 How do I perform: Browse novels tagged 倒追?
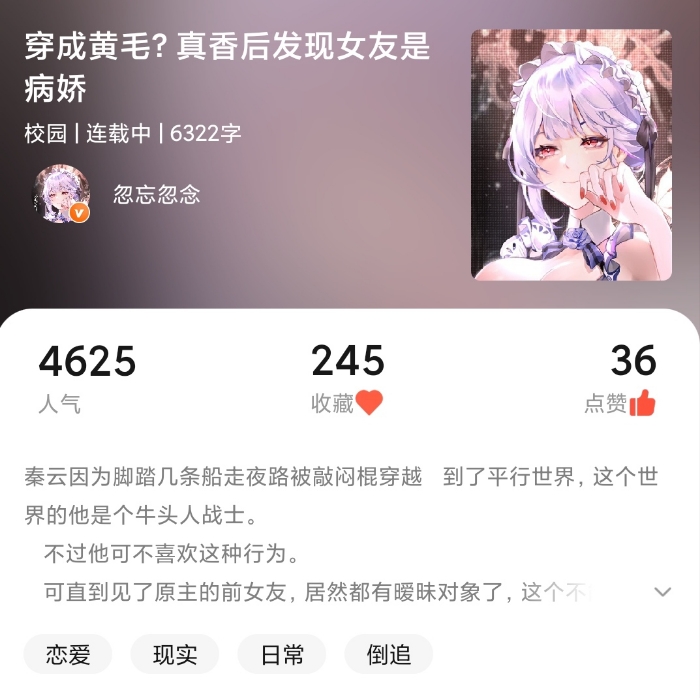pyautogui.click(x=388, y=655)
